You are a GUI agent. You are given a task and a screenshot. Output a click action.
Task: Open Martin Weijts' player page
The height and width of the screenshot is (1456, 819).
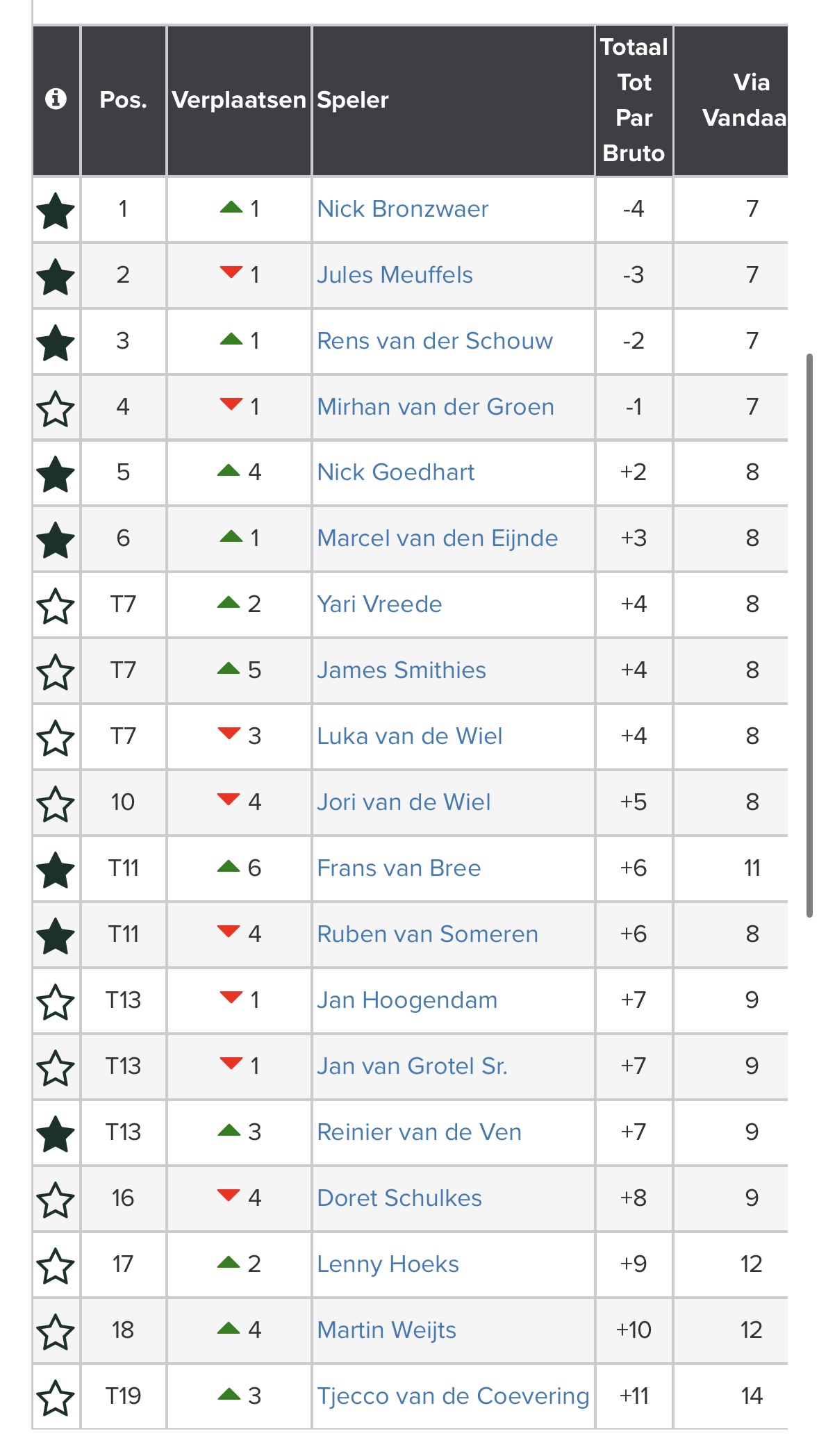tap(387, 1330)
